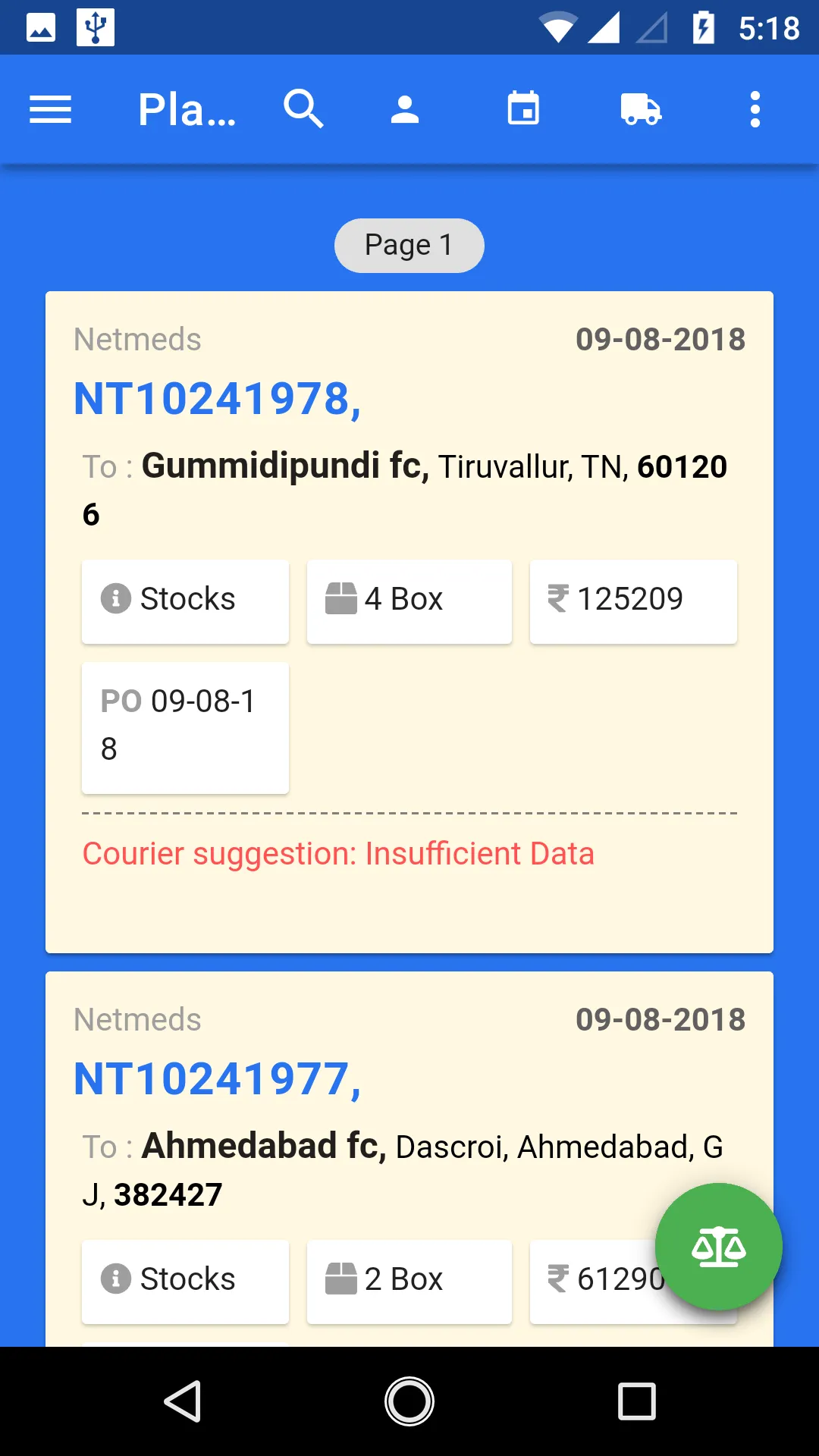Open the hamburger navigation drawer
This screenshot has height=1456, width=819.
coord(50,110)
